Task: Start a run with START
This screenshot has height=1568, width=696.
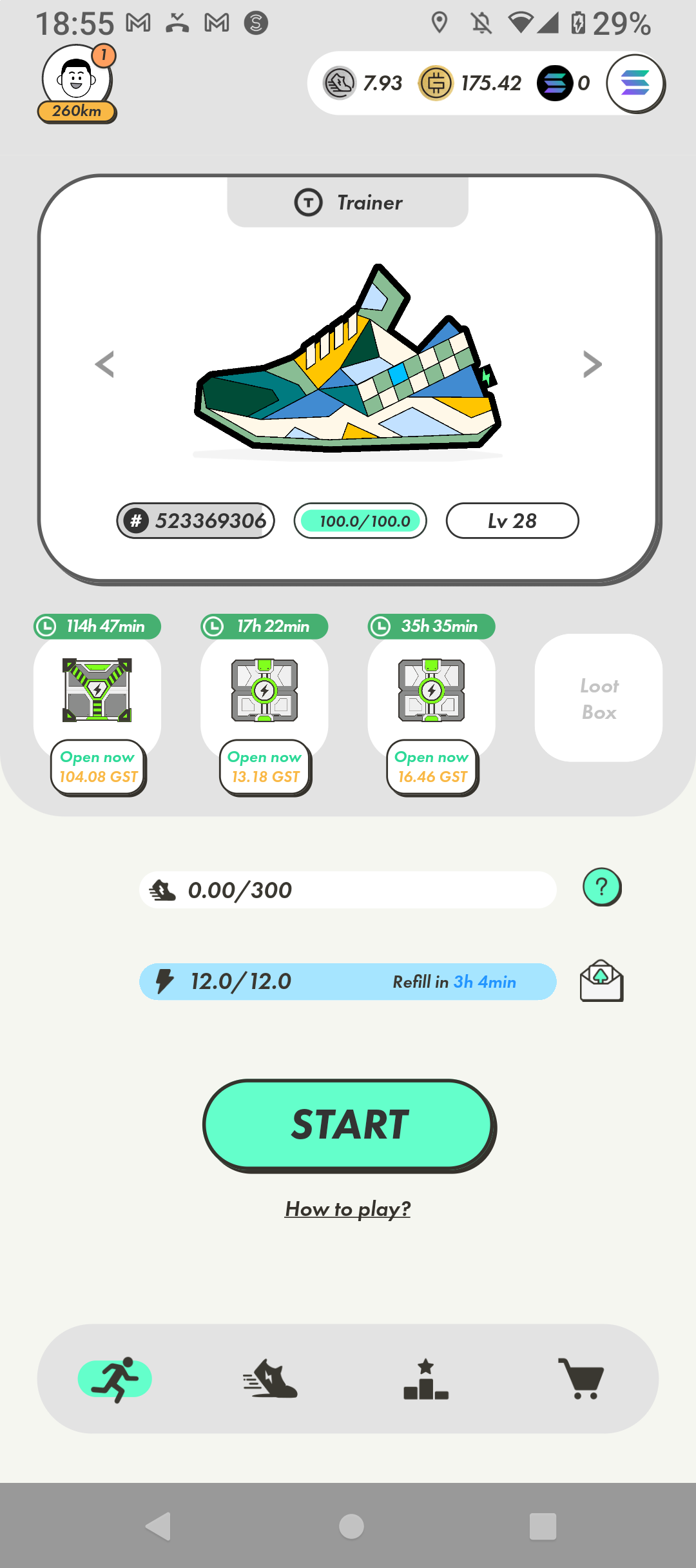Action: pyautogui.click(x=349, y=1125)
